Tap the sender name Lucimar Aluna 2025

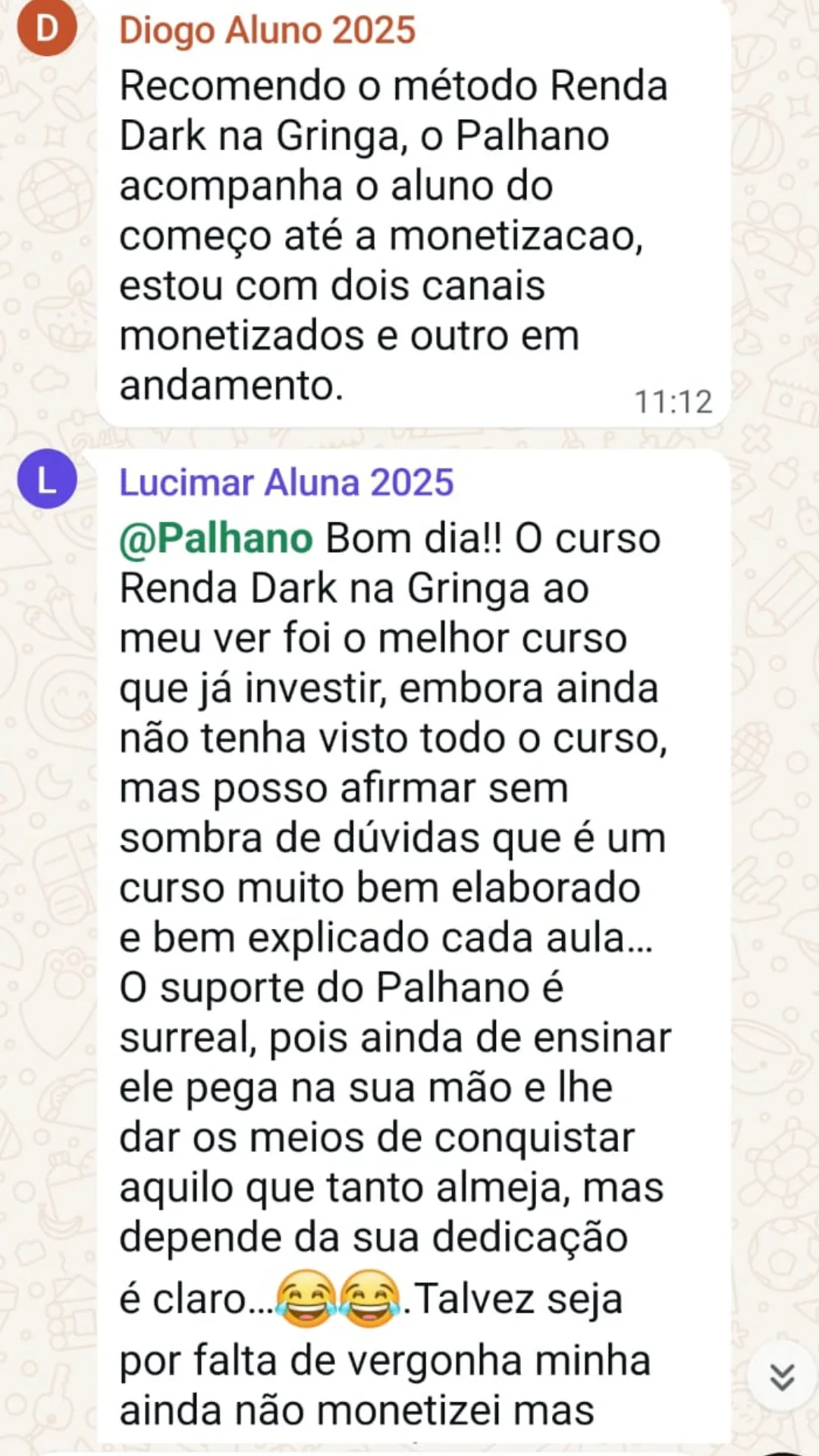pos(287,483)
